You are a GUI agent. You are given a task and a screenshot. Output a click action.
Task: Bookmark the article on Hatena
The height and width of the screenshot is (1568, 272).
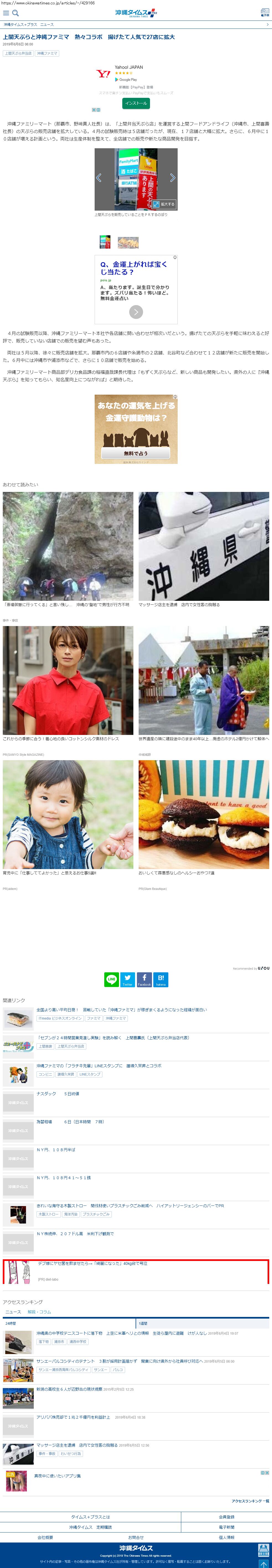pyautogui.click(x=160, y=979)
